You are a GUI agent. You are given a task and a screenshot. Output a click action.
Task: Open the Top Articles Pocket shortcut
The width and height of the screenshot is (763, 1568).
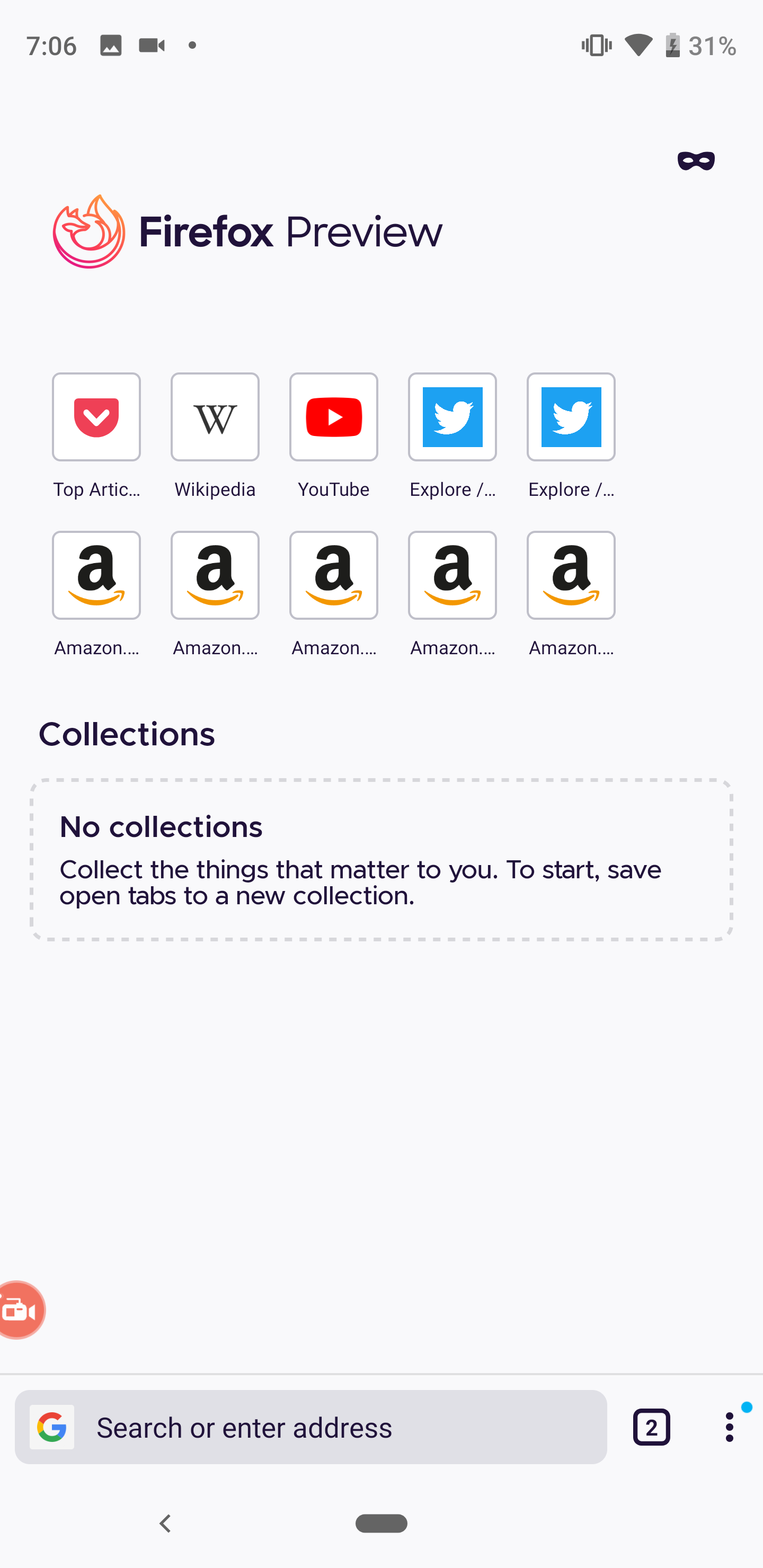(x=96, y=417)
